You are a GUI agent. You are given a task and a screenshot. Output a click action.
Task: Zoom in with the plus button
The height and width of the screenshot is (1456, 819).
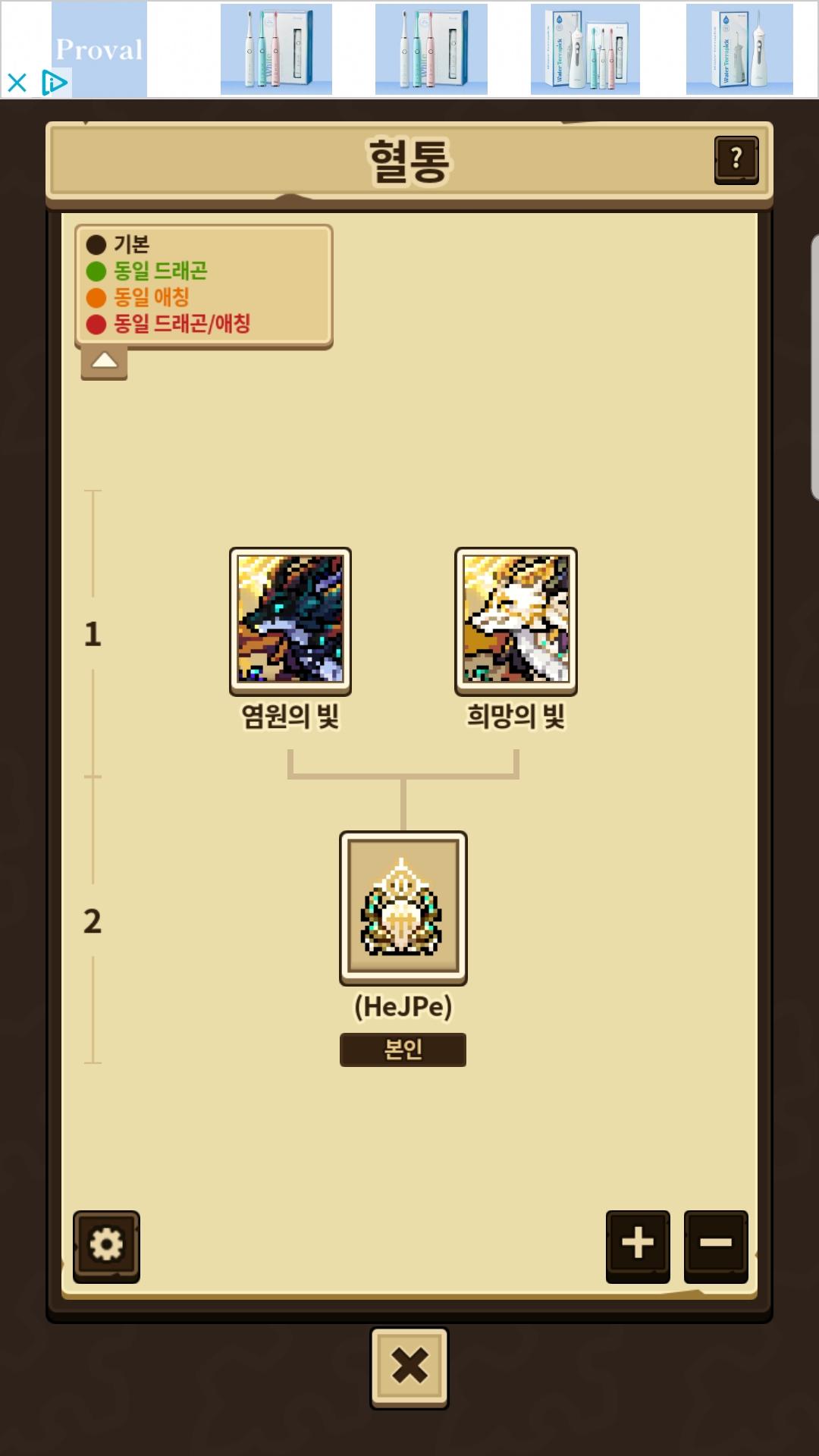coord(638,1244)
